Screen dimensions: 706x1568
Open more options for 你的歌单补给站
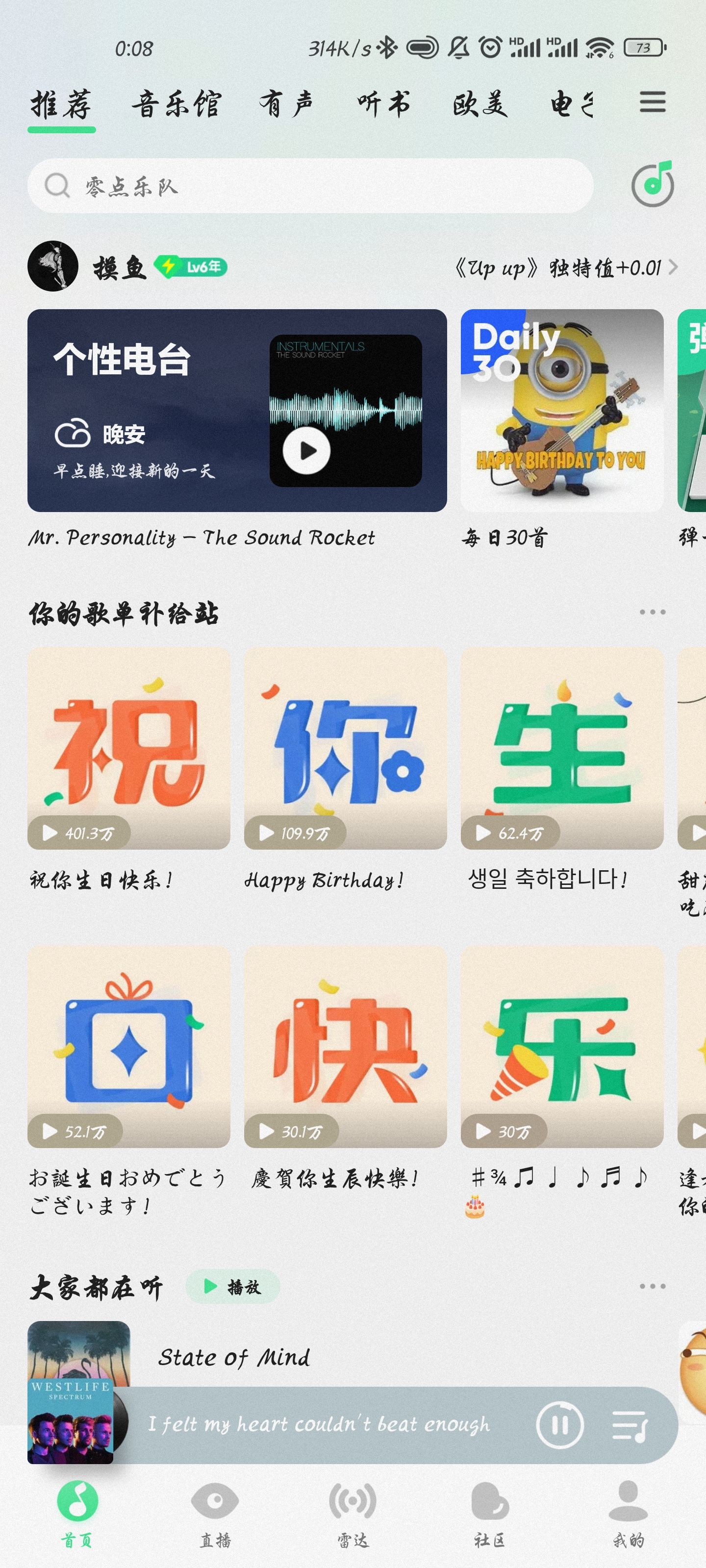coord(652,612)
